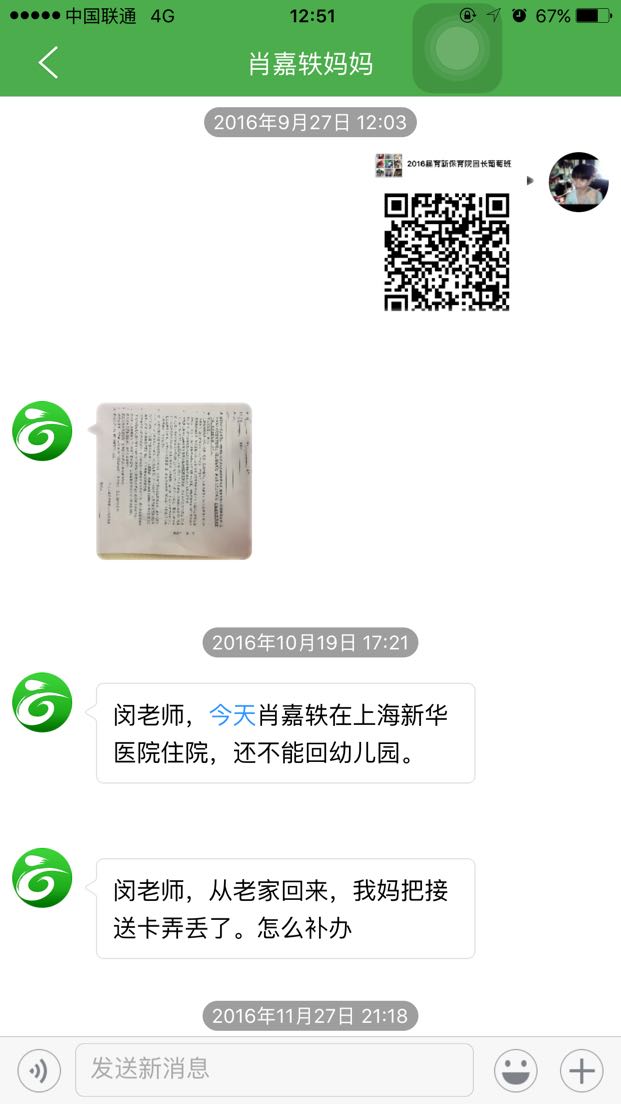Switch to voice message input
The image size is (621, 1104).
pyautogui.click(x=39, y=1072)
